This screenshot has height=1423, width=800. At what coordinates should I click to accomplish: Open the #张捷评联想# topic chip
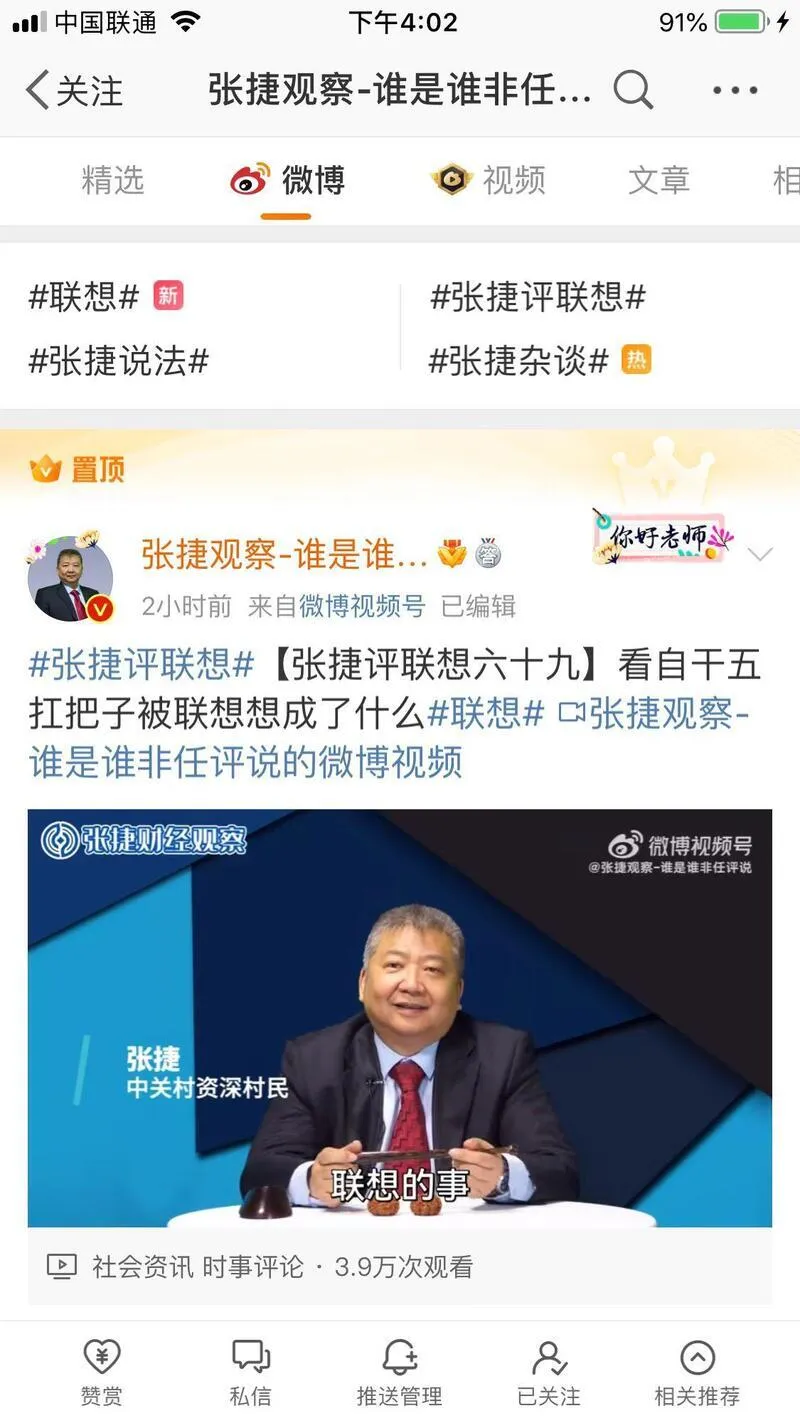pyautogui.click(x=538, y=297)
